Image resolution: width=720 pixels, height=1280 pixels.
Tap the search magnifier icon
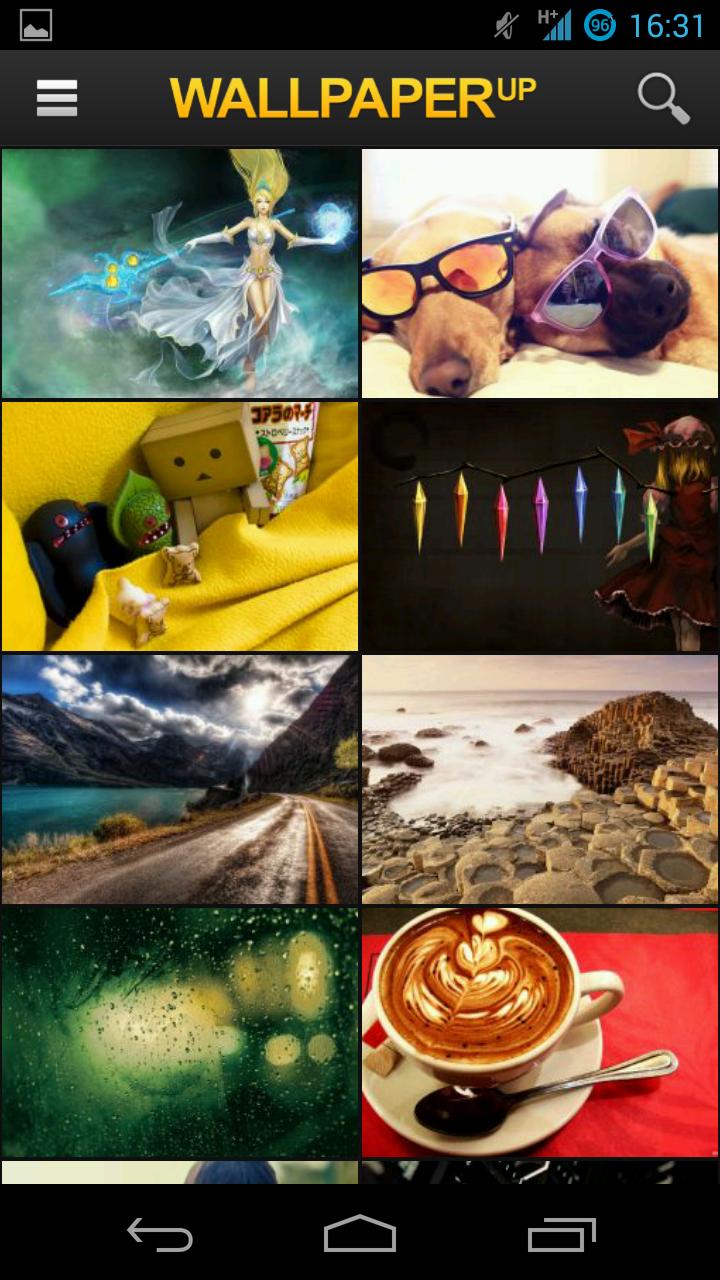(661, 97)
